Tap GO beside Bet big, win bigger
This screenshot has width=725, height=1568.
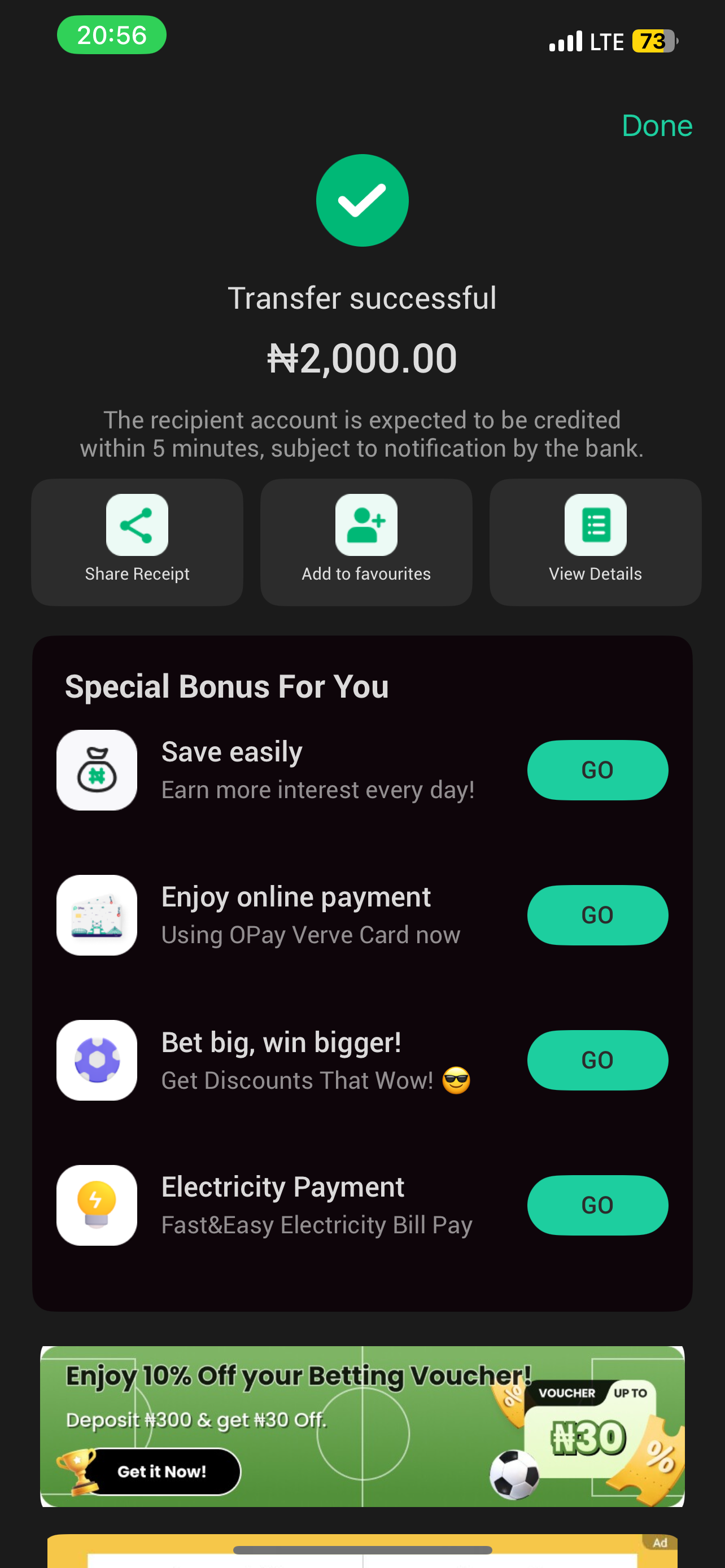tap(597, 1060)
